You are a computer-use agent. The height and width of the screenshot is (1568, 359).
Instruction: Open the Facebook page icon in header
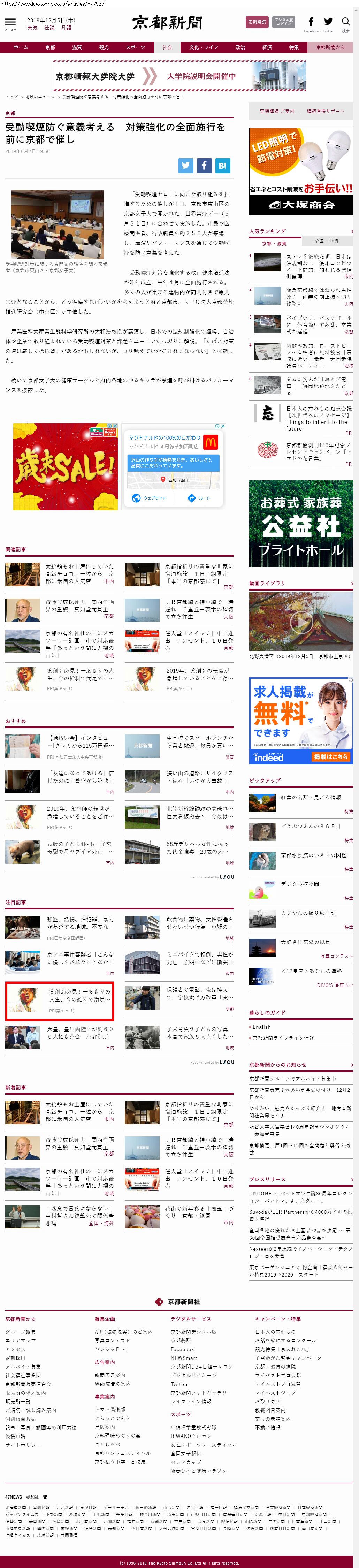311,23
